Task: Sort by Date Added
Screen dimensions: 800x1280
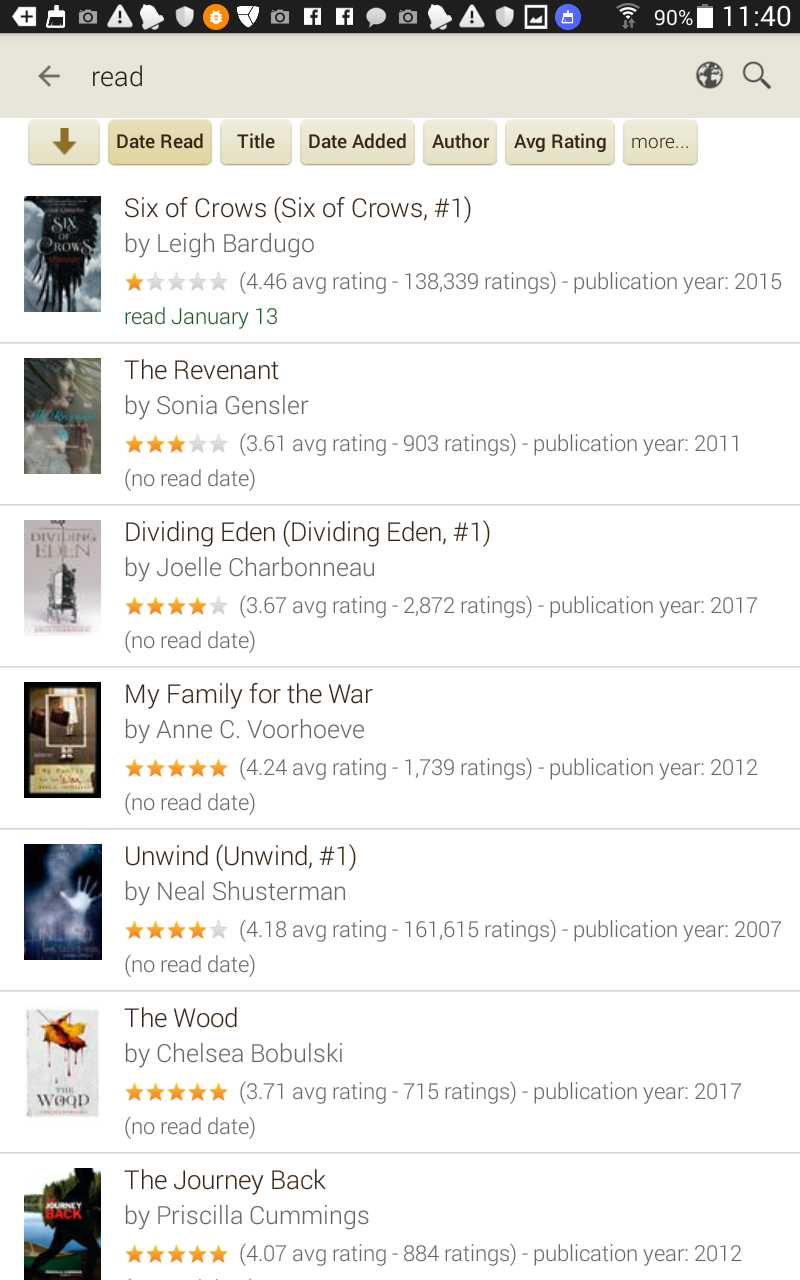Action: [x=357, y=142]
